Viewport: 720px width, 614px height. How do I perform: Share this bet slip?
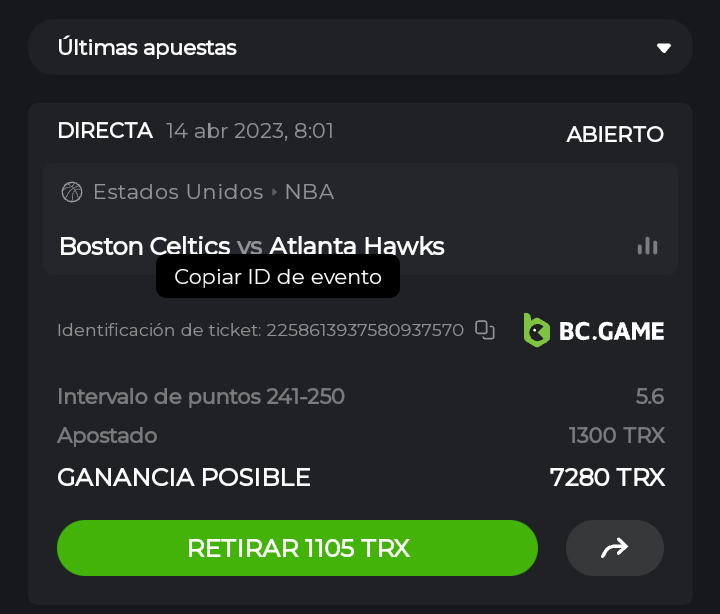(x=614, y=548)
